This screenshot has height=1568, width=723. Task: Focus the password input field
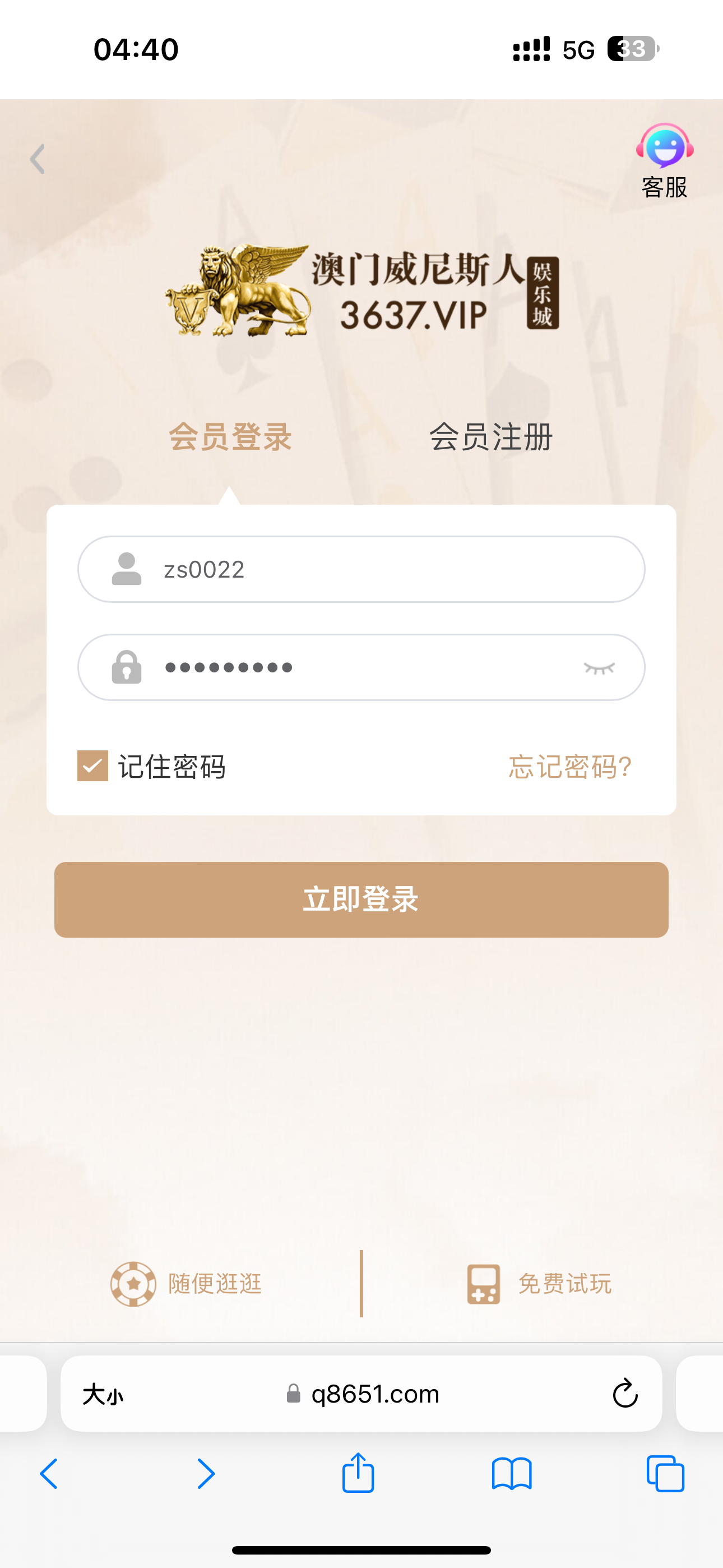coord(365,668)
